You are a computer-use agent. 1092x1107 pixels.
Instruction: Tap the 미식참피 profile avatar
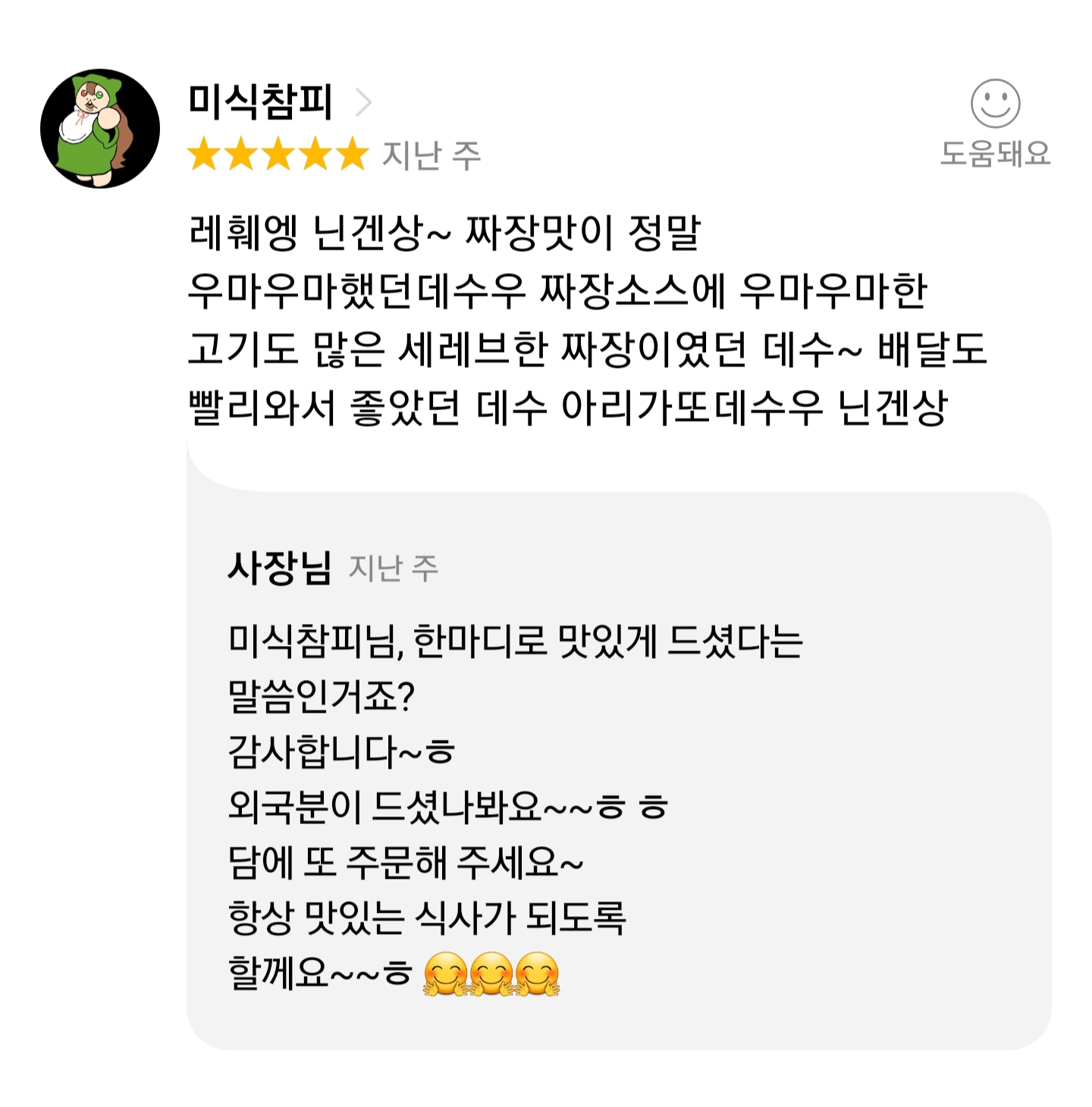tap(100, 129)
